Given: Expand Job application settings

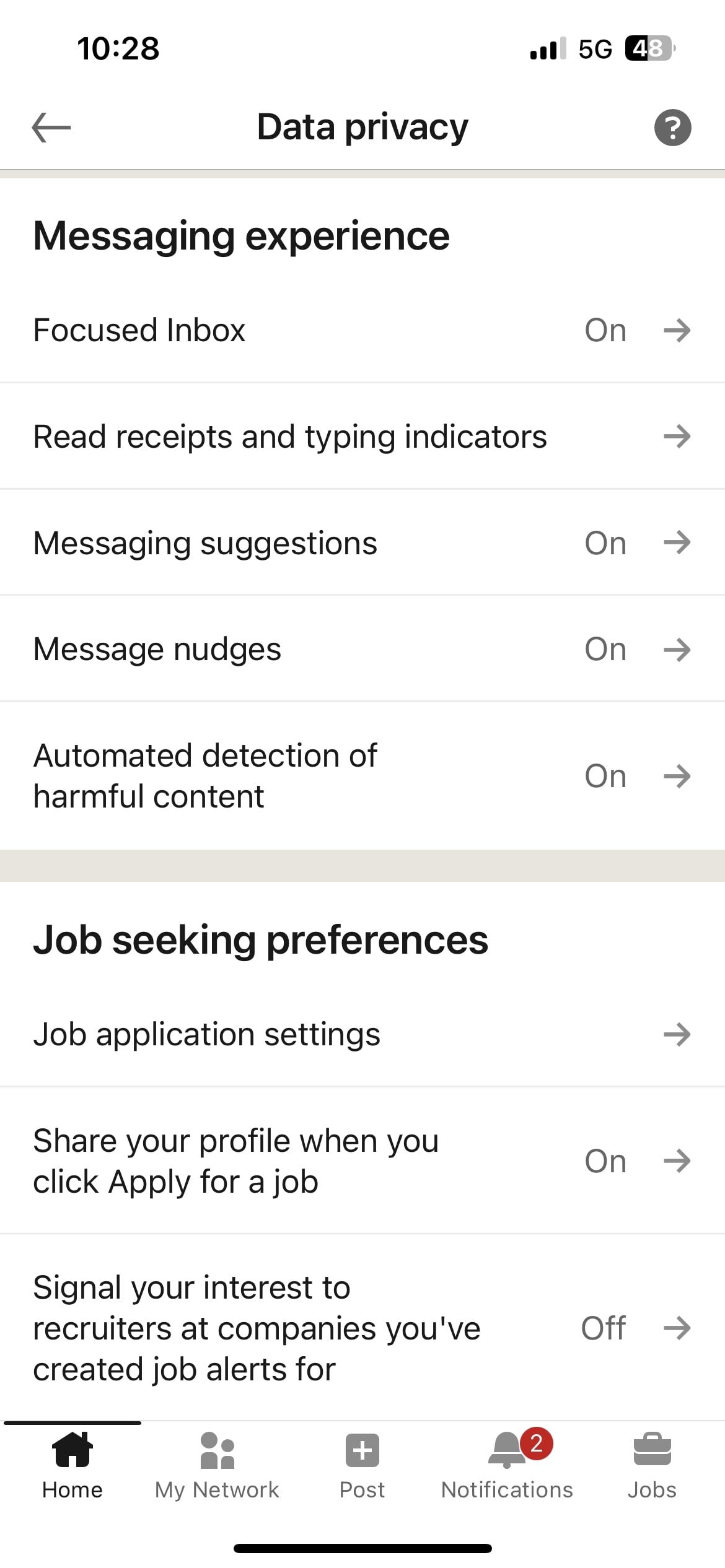Looking at the screenshot, I should (x=362, y=1033).
